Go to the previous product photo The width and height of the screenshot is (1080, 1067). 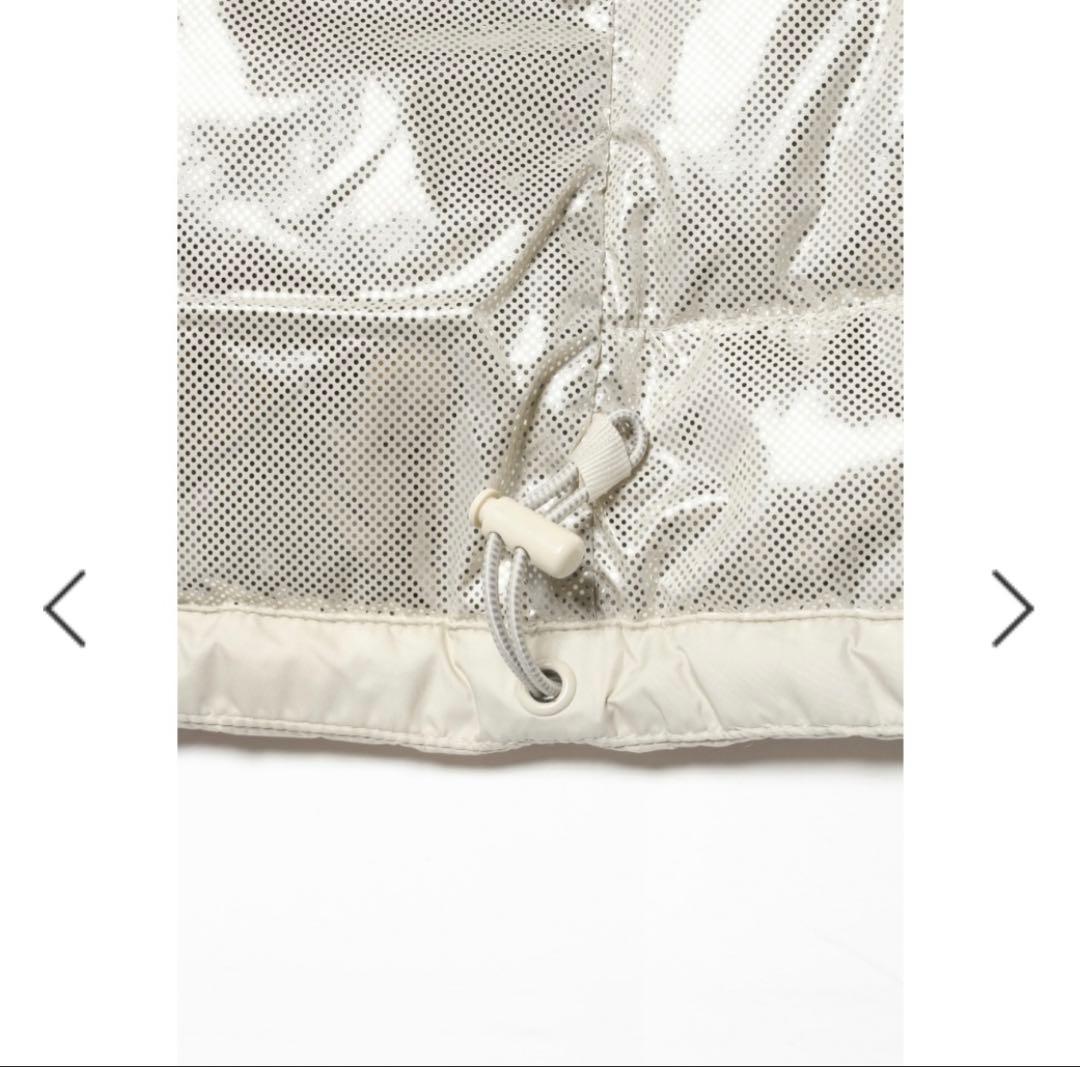click(65, 608)
